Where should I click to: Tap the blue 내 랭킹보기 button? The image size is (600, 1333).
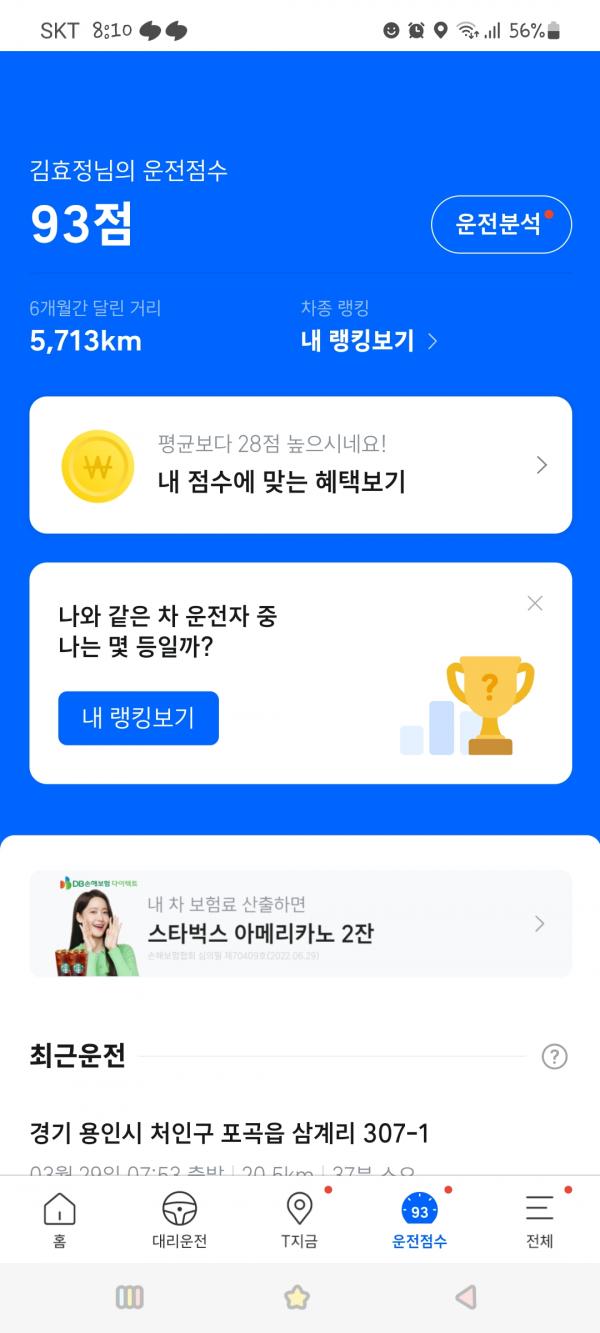click(138, 718)
